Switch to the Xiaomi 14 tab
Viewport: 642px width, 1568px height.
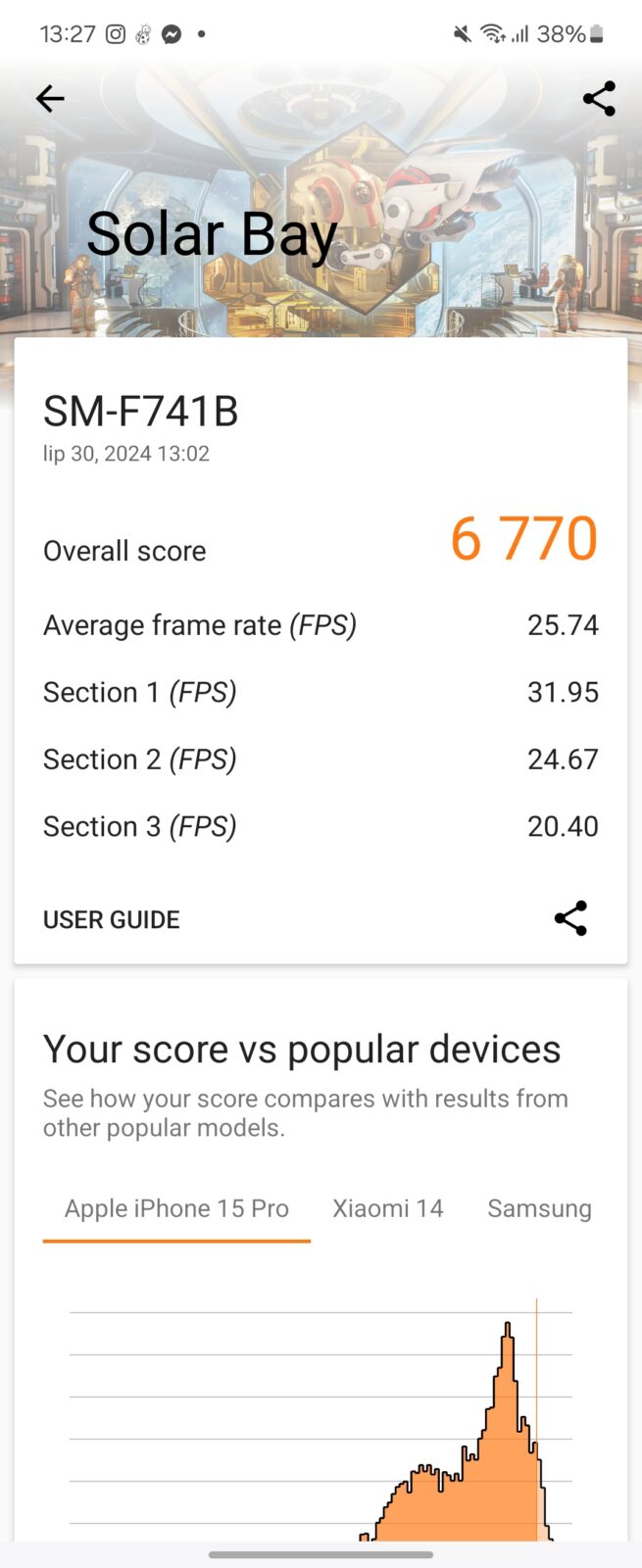[x=387, y=1208]
